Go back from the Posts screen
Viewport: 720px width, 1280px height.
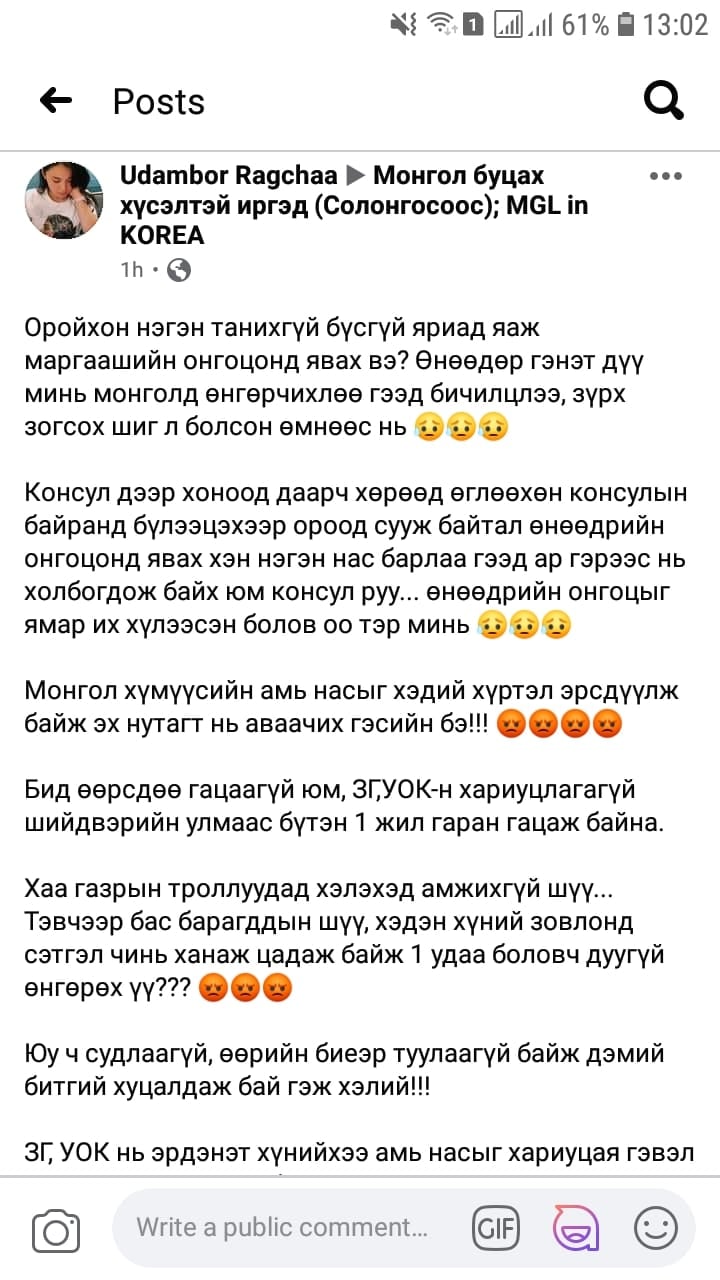pyautogui.click(x=56, y=100)
